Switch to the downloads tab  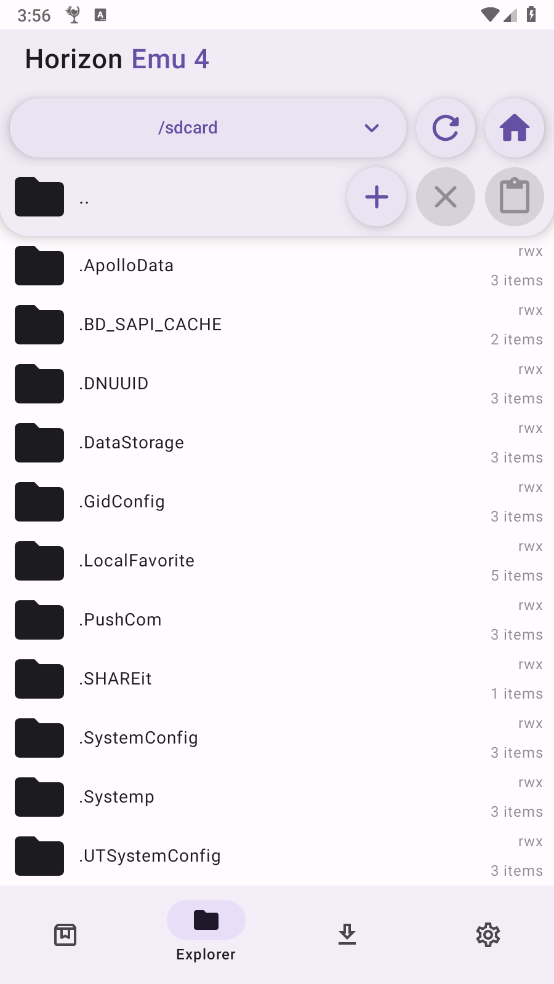(x=347, y=935)
